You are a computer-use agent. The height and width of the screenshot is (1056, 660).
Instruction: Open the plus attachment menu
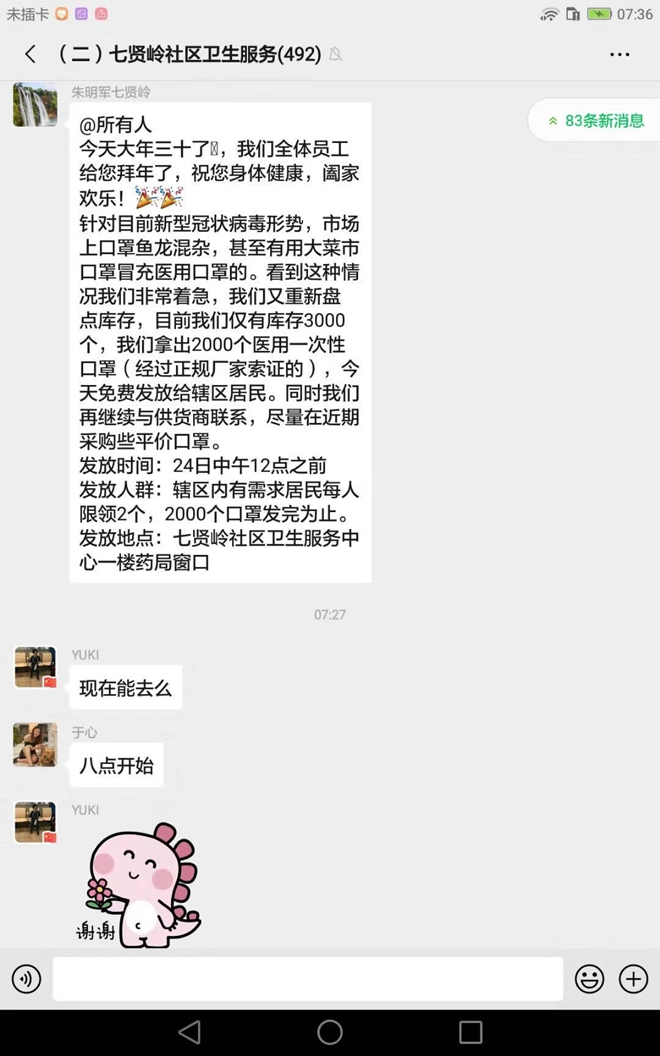pyautogui.click(x=634, y=979)
